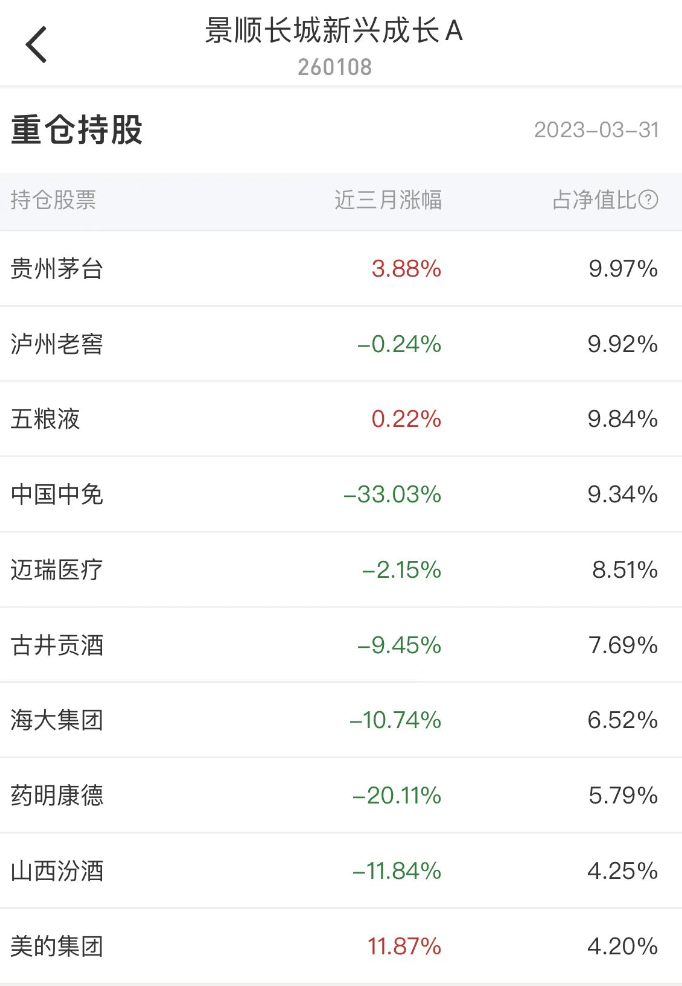View details for 中国中免
This screenshot has height=986, width=682.
[x=57, y=494]
